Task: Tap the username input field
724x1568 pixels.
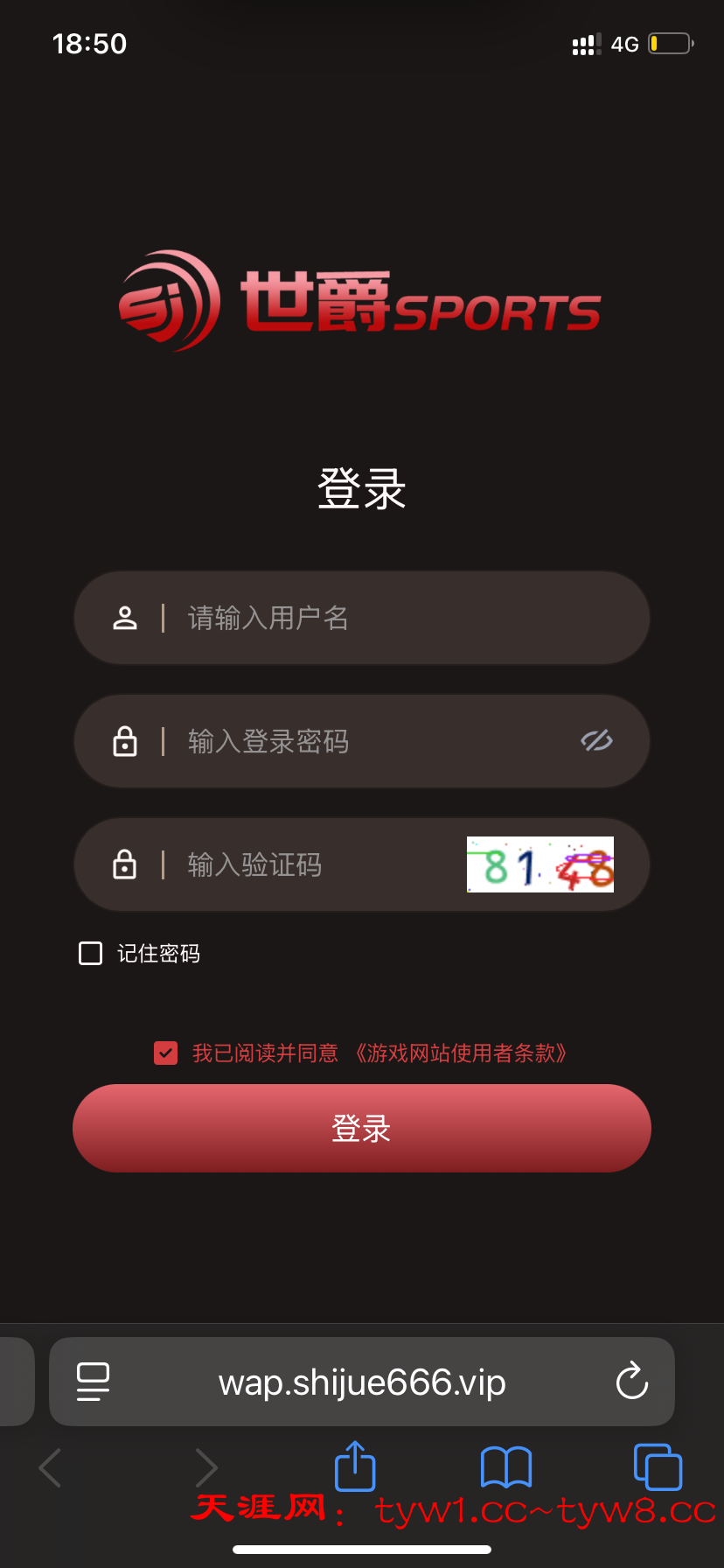Action: coord(393,618)
